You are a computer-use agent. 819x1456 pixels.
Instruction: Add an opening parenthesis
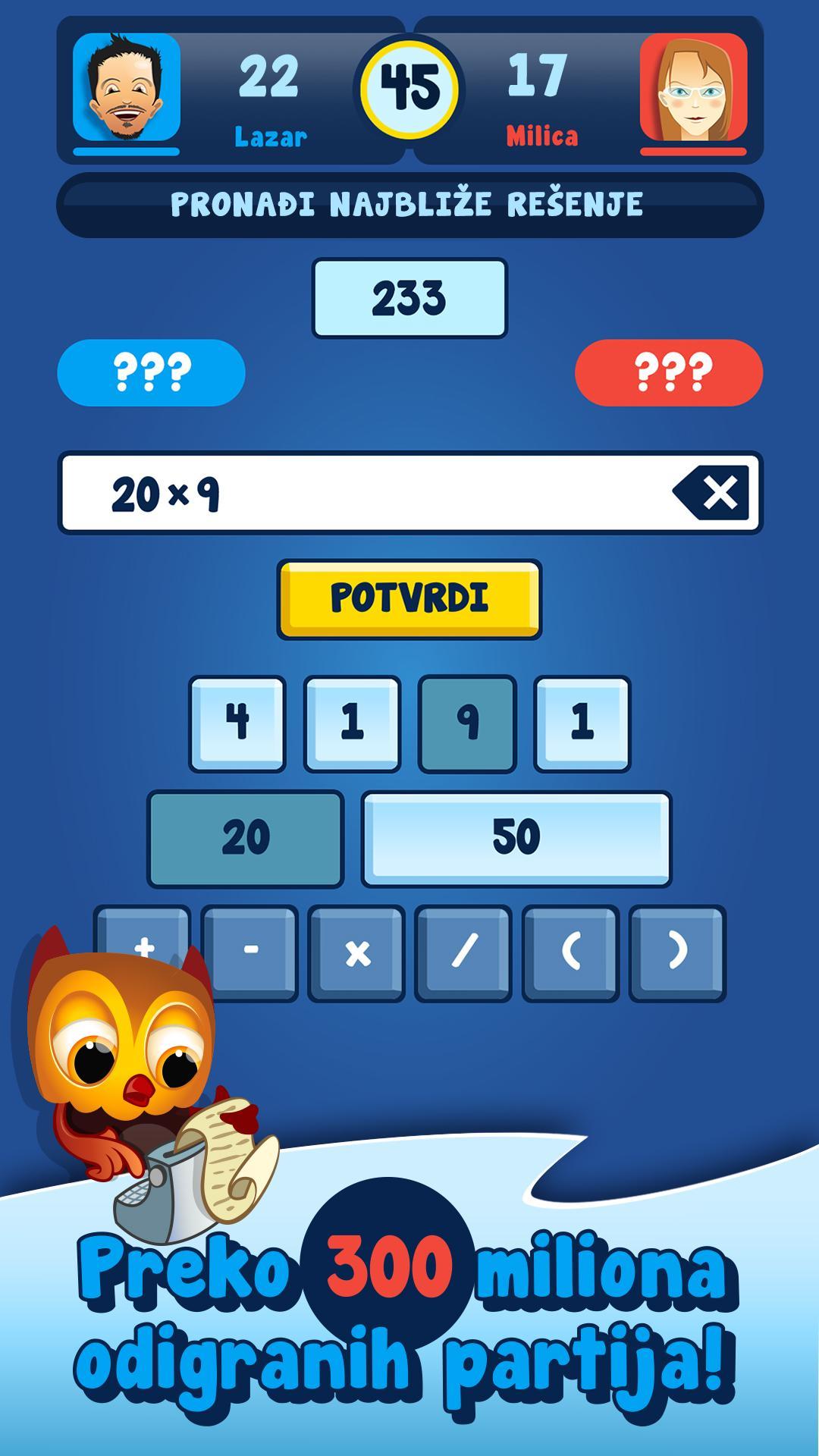570,953
